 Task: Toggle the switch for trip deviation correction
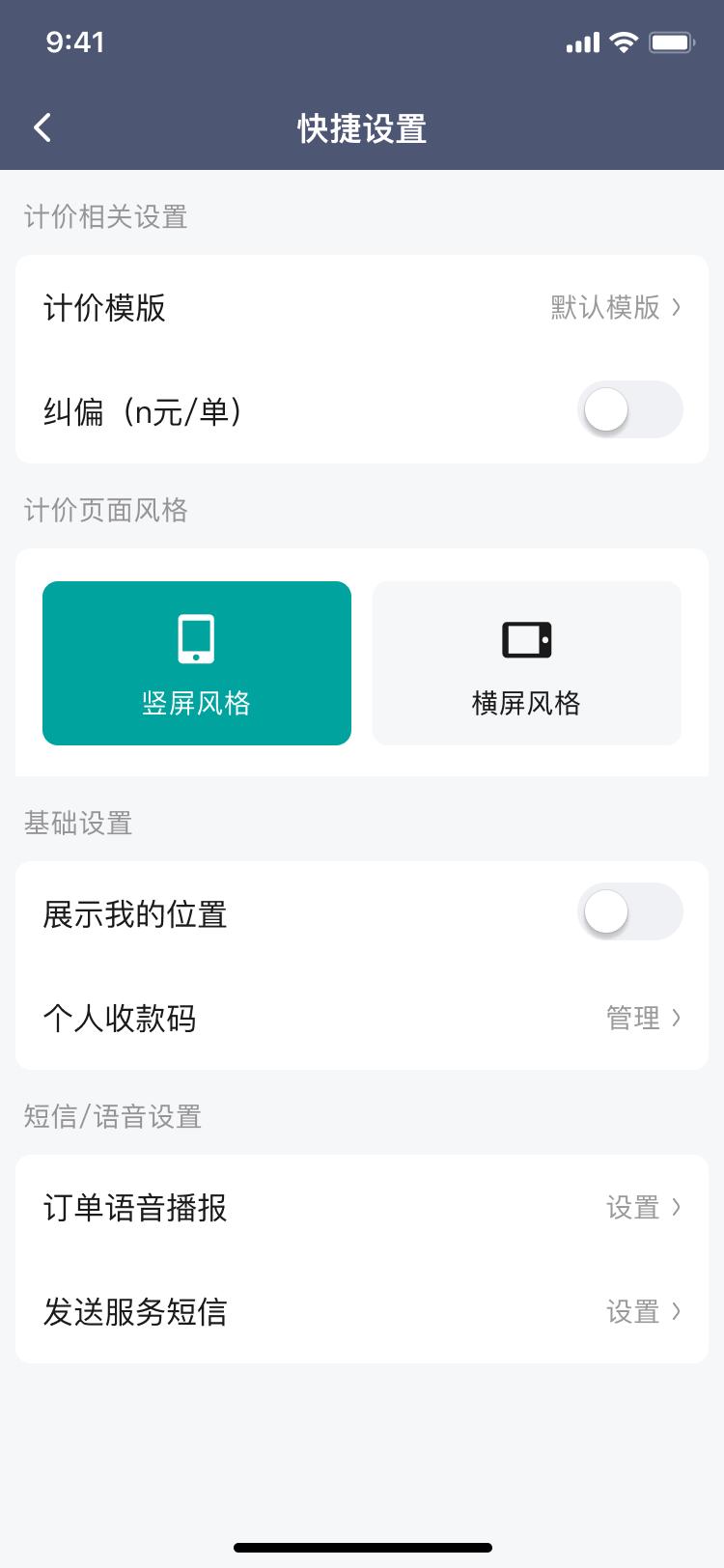pyautogui.click(x=630, y=409)
